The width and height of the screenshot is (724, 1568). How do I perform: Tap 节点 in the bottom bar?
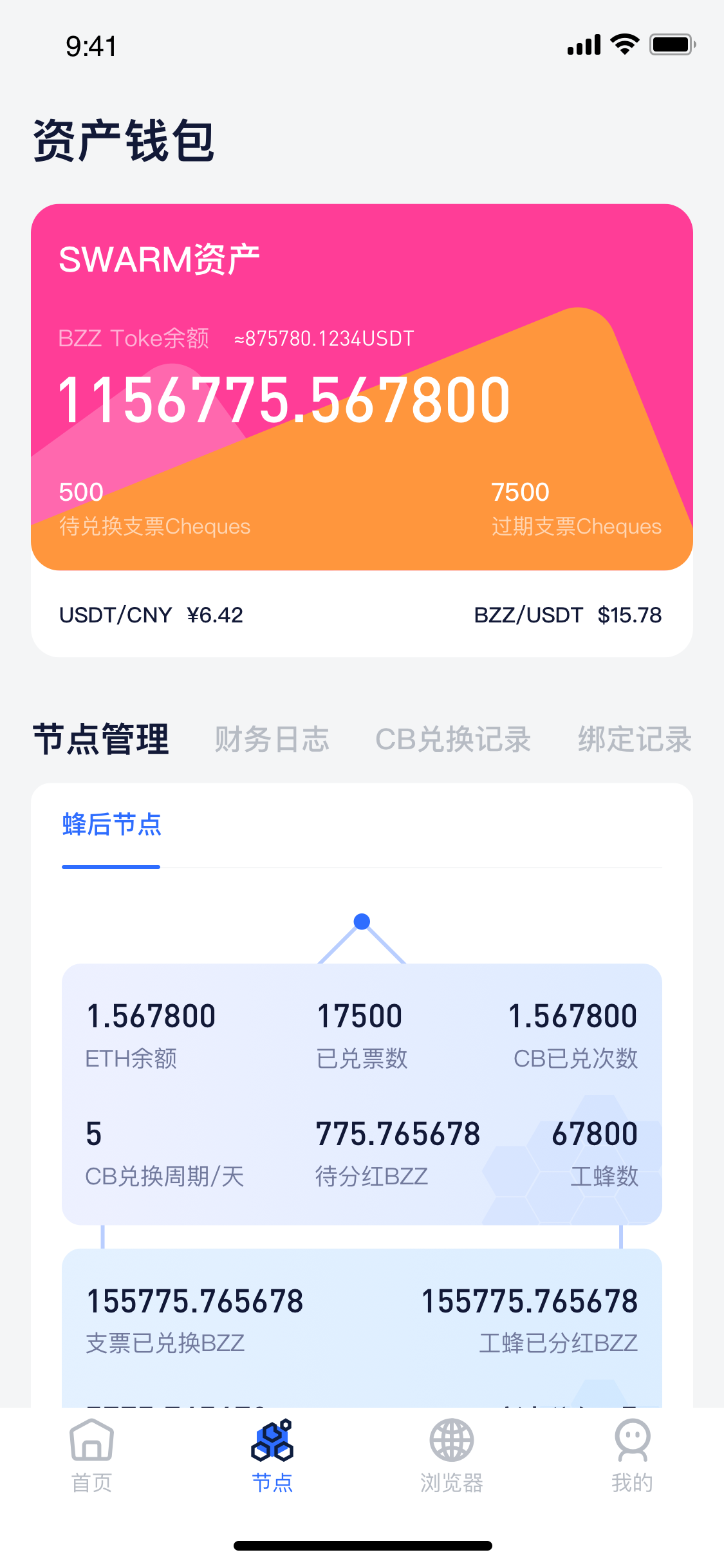pyautogui.click(x=272, y=1456)
